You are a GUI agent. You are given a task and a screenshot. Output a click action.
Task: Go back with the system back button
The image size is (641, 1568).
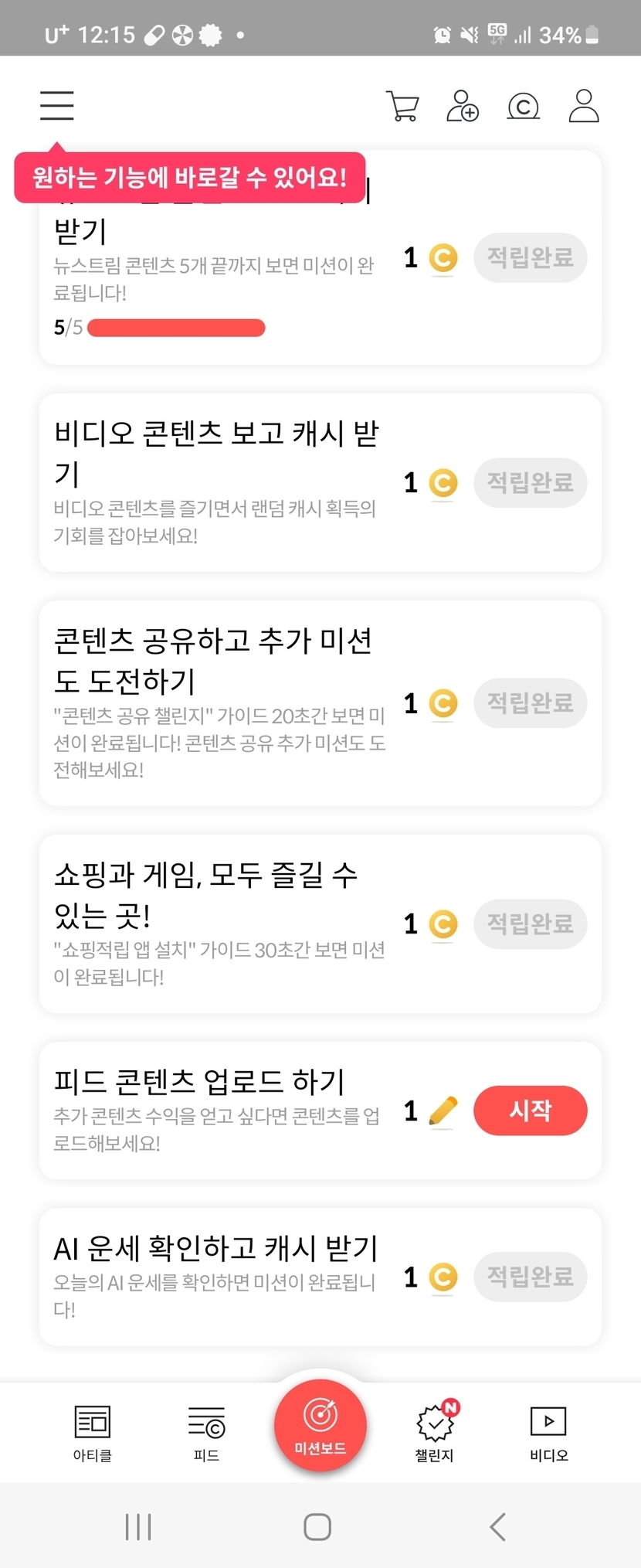(x=498, y=1527)
